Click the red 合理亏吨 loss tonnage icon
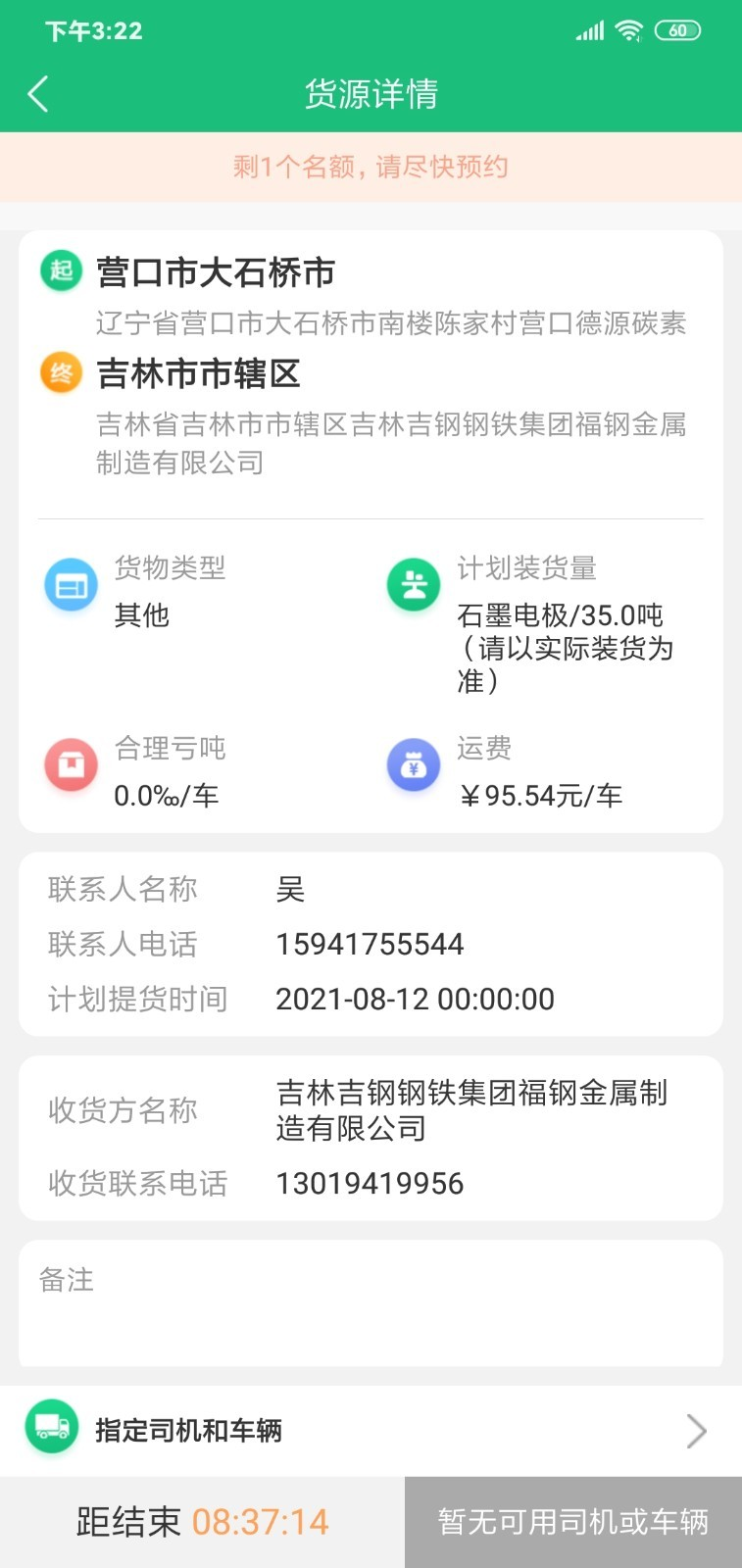The image size is (742, 1568). coord(71,765)
